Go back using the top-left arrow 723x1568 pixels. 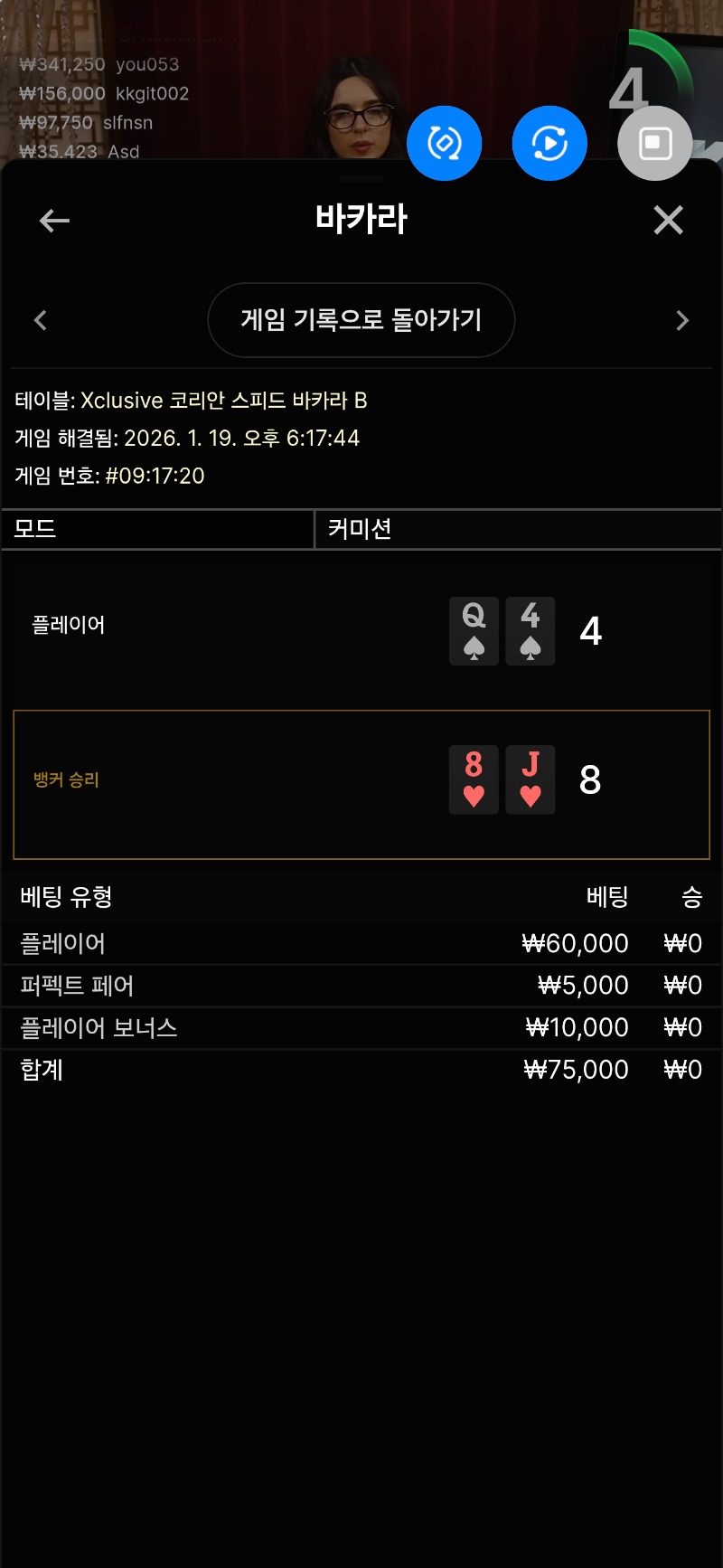54,220
